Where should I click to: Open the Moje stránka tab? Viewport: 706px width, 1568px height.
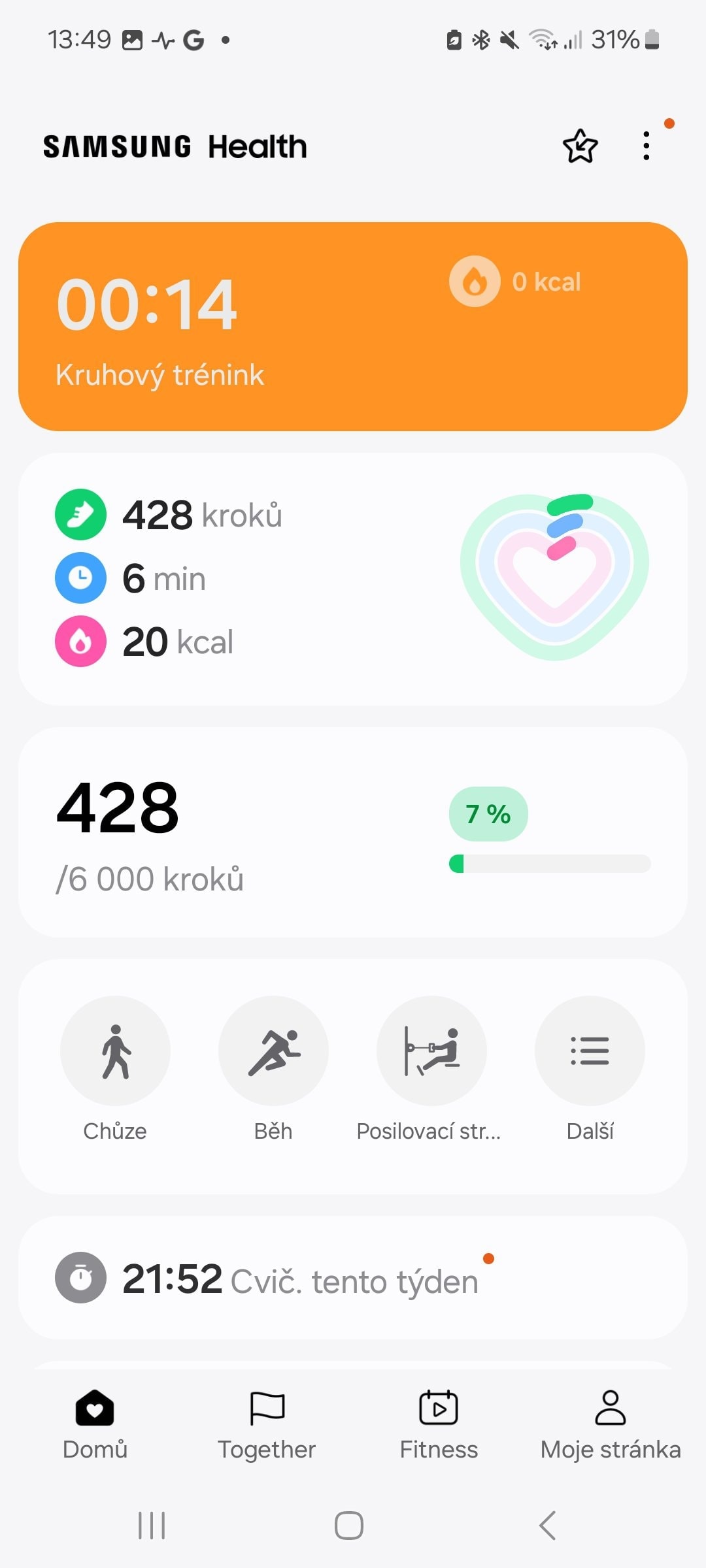coord(611,1424)
